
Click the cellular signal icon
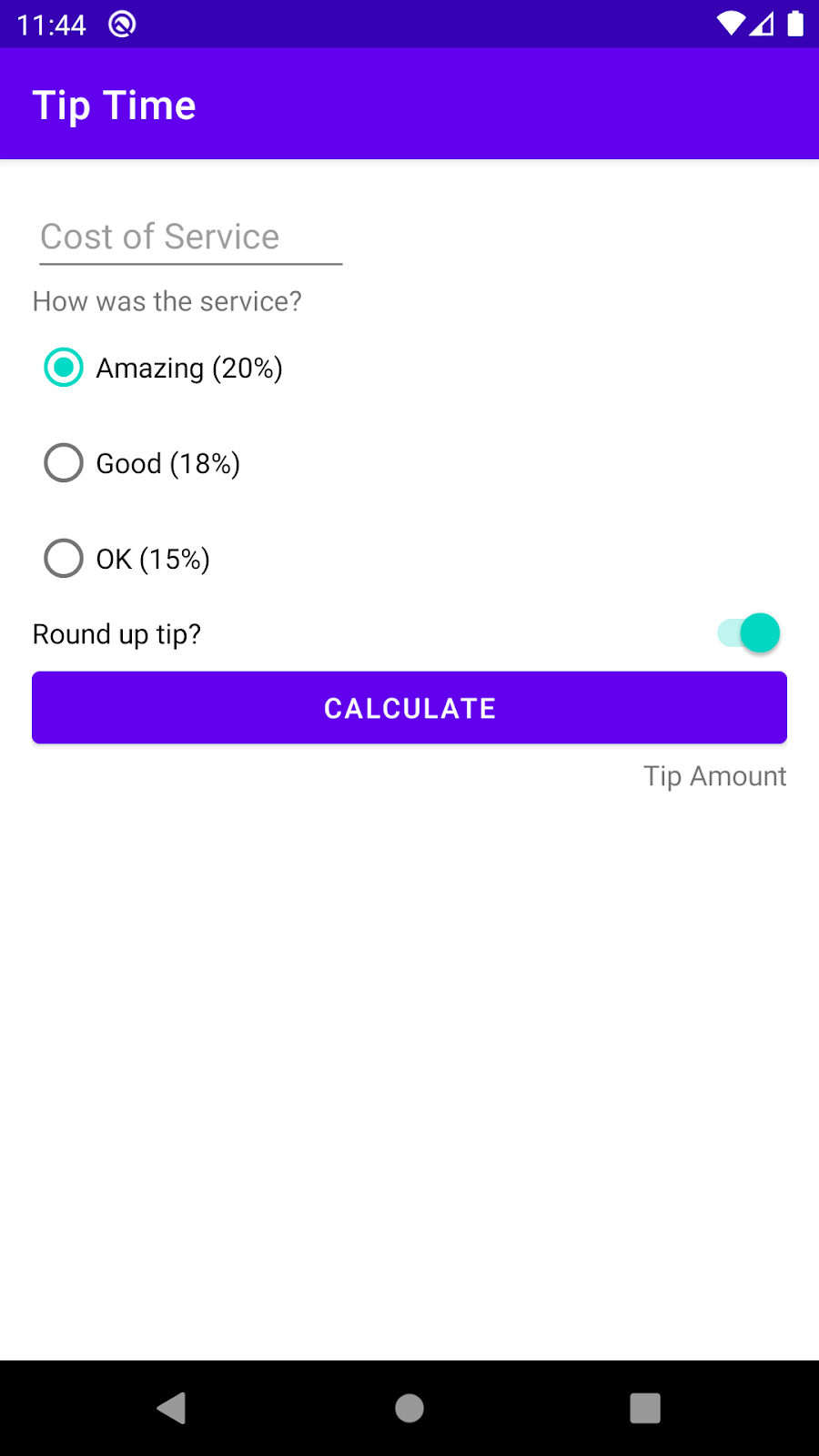tap(761, 25)
